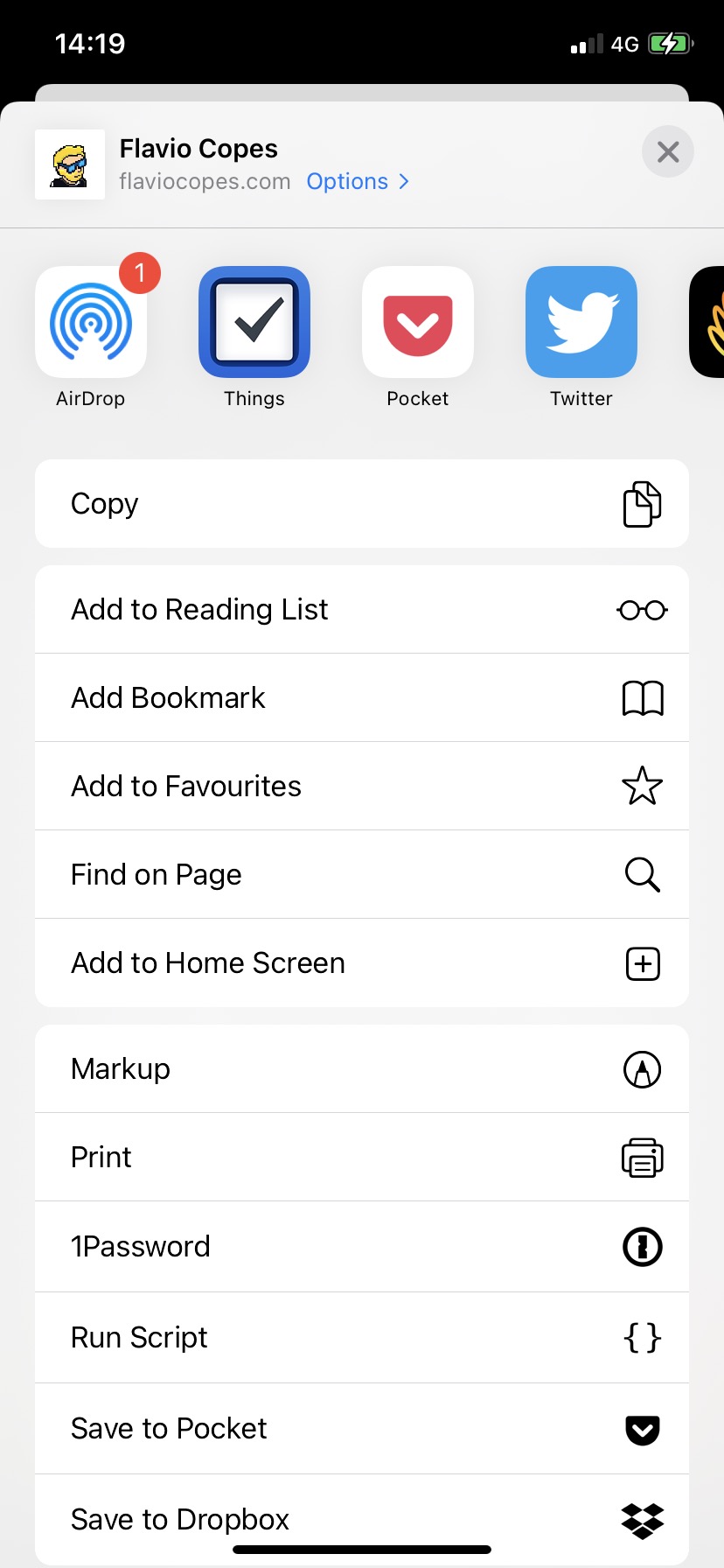Open Markup for this page
The image size is (724, 1568).
pyautogui.click(x=362, y=1069)
